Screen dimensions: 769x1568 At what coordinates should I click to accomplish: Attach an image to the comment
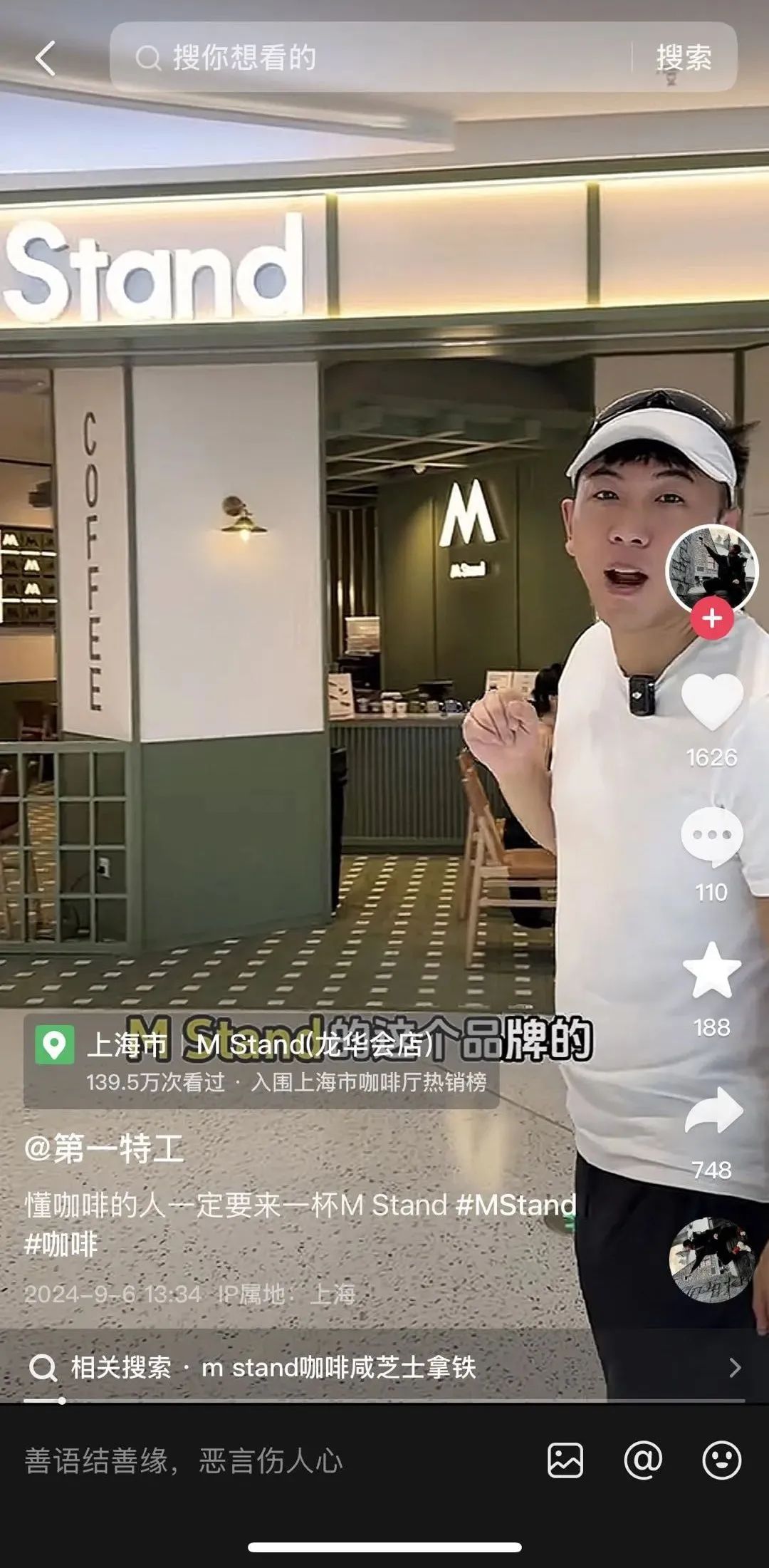pos(565,1460)
